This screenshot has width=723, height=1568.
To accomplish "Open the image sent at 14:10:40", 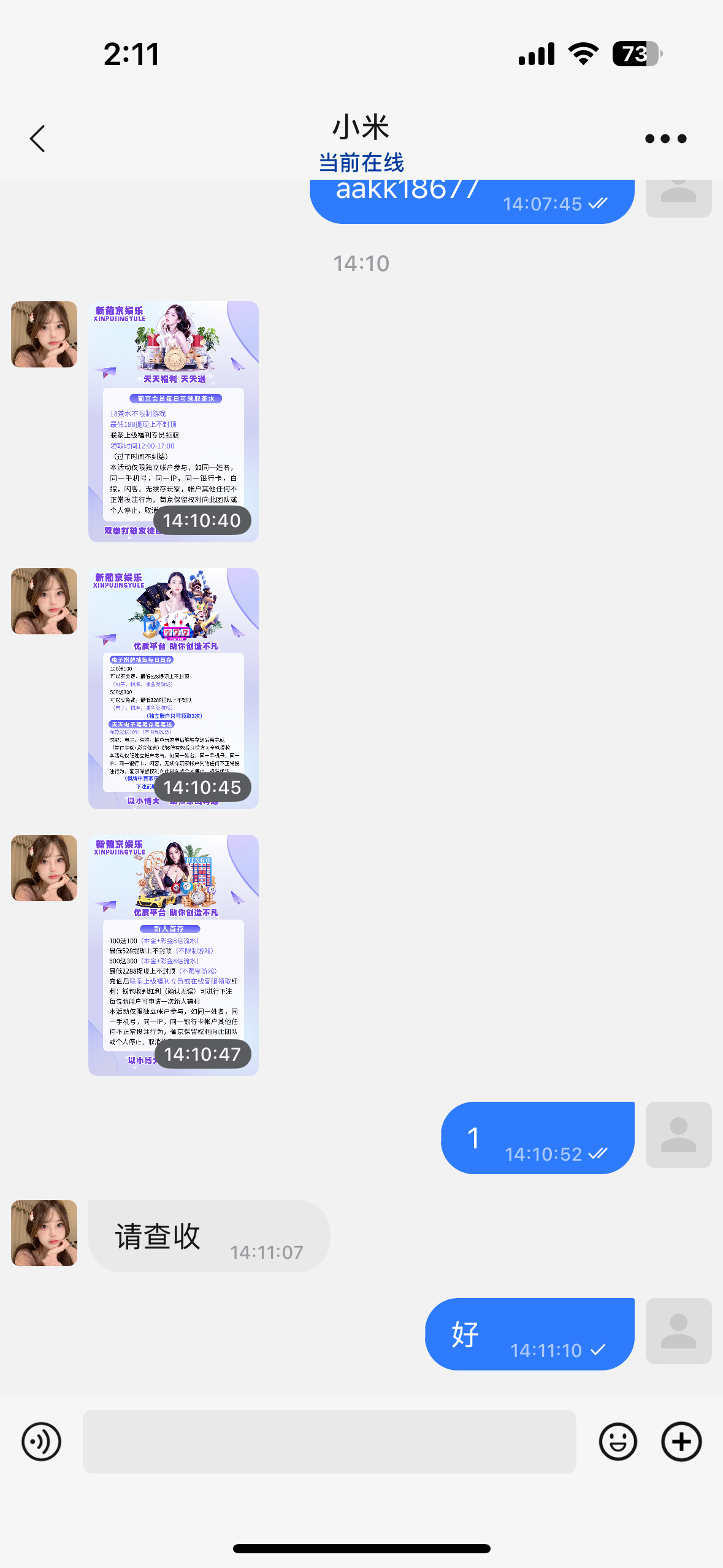I will click(x=173, y=421).
